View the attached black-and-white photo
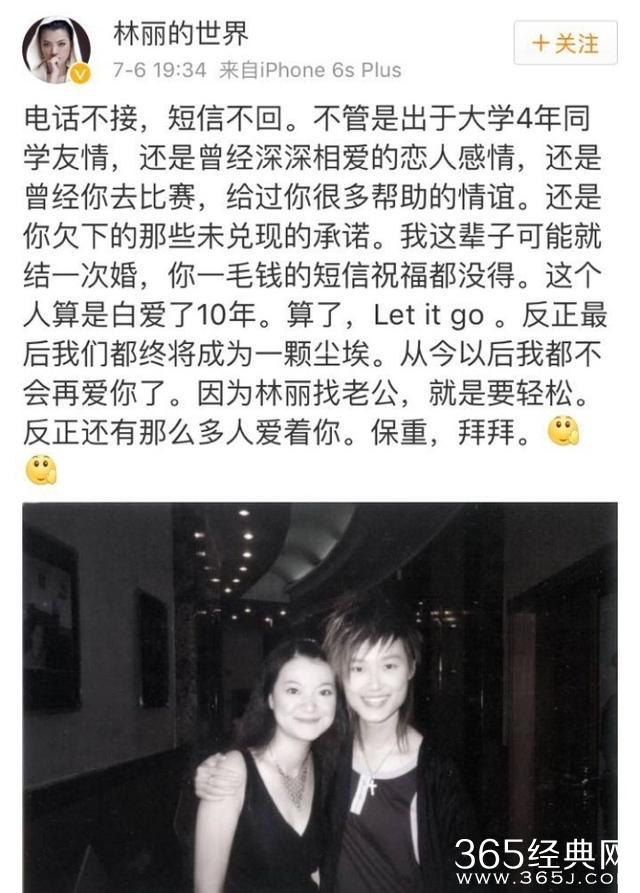Viewport: 640px width, 893px height. point(320,697)
